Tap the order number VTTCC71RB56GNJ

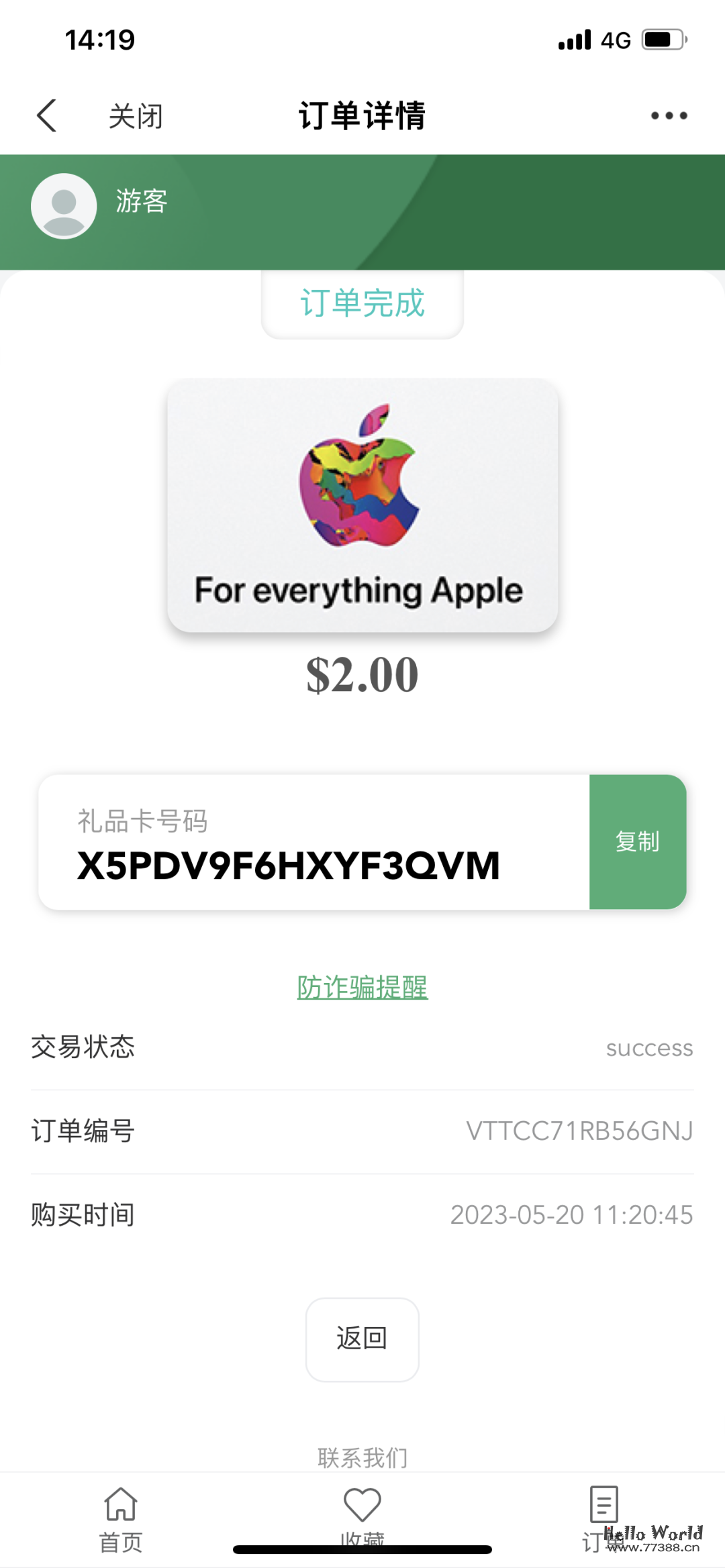(x=579, y=1131)
